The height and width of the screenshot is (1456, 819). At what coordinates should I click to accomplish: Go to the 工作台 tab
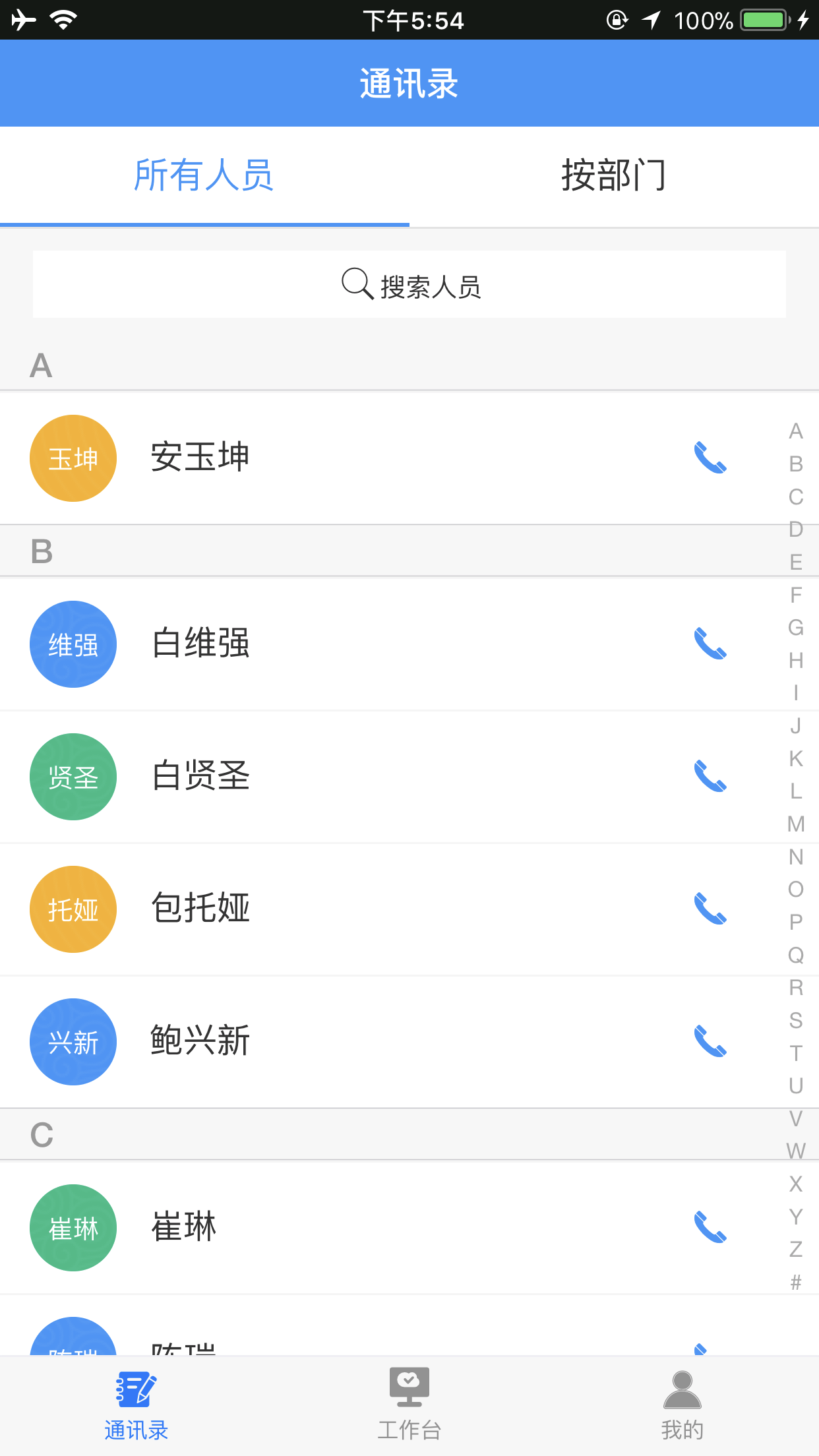click(x=409, y=1405)
